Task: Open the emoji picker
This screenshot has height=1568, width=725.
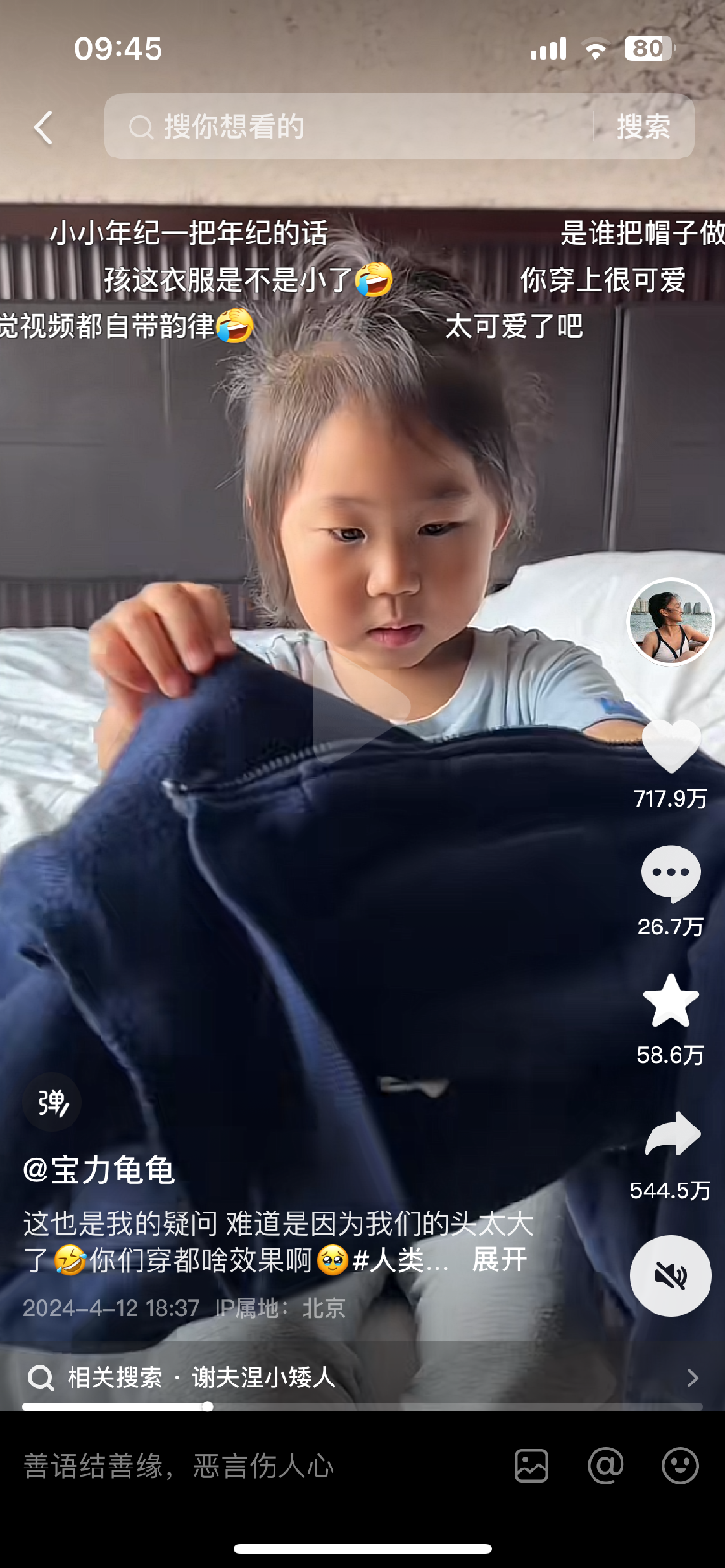Action: (680, 1467)
